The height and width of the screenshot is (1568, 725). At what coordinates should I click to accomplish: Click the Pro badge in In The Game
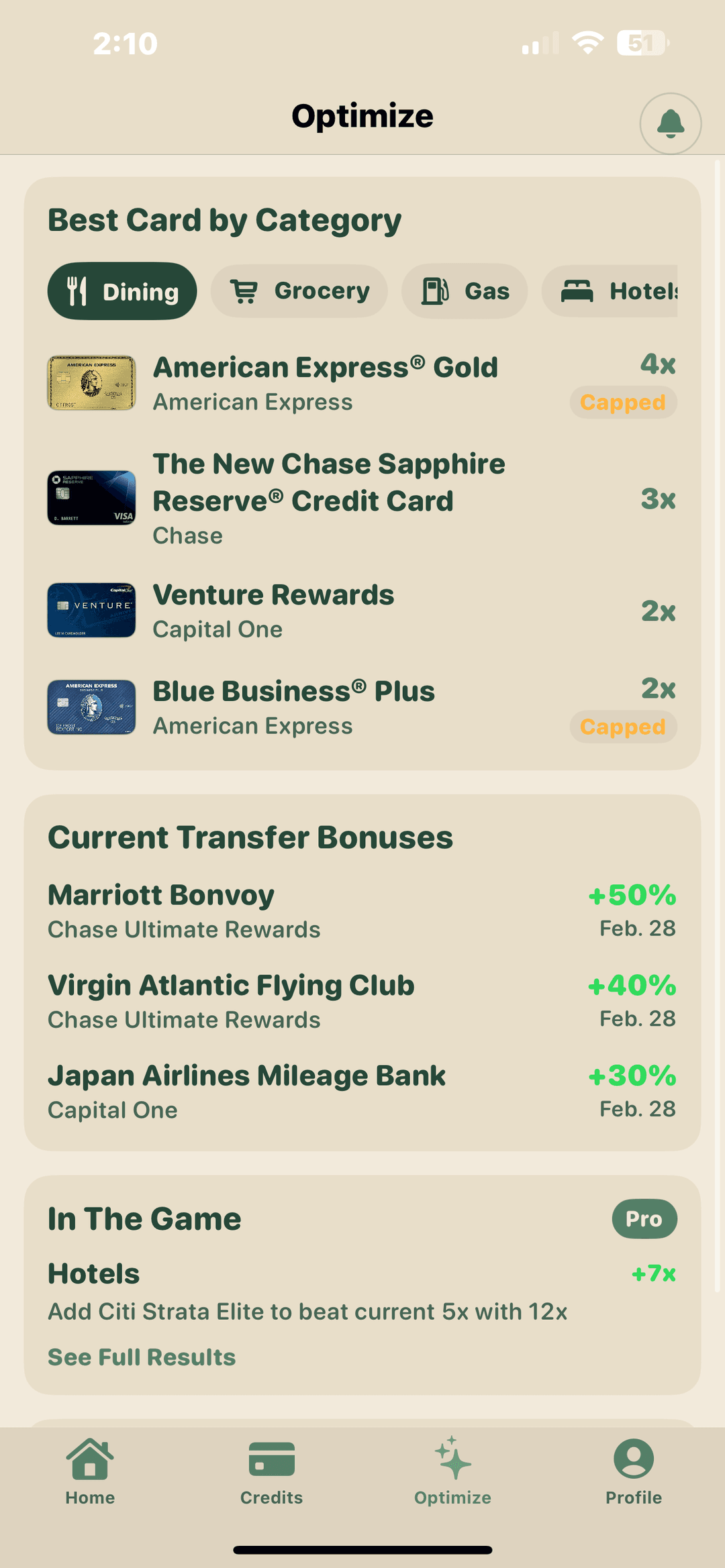click(644, 1219)
